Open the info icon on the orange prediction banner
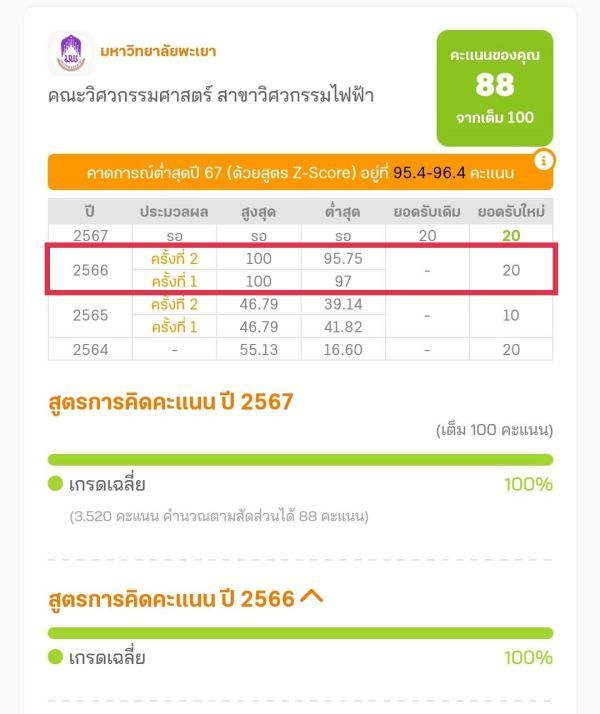The image size is (600, 714). (543, 159)
